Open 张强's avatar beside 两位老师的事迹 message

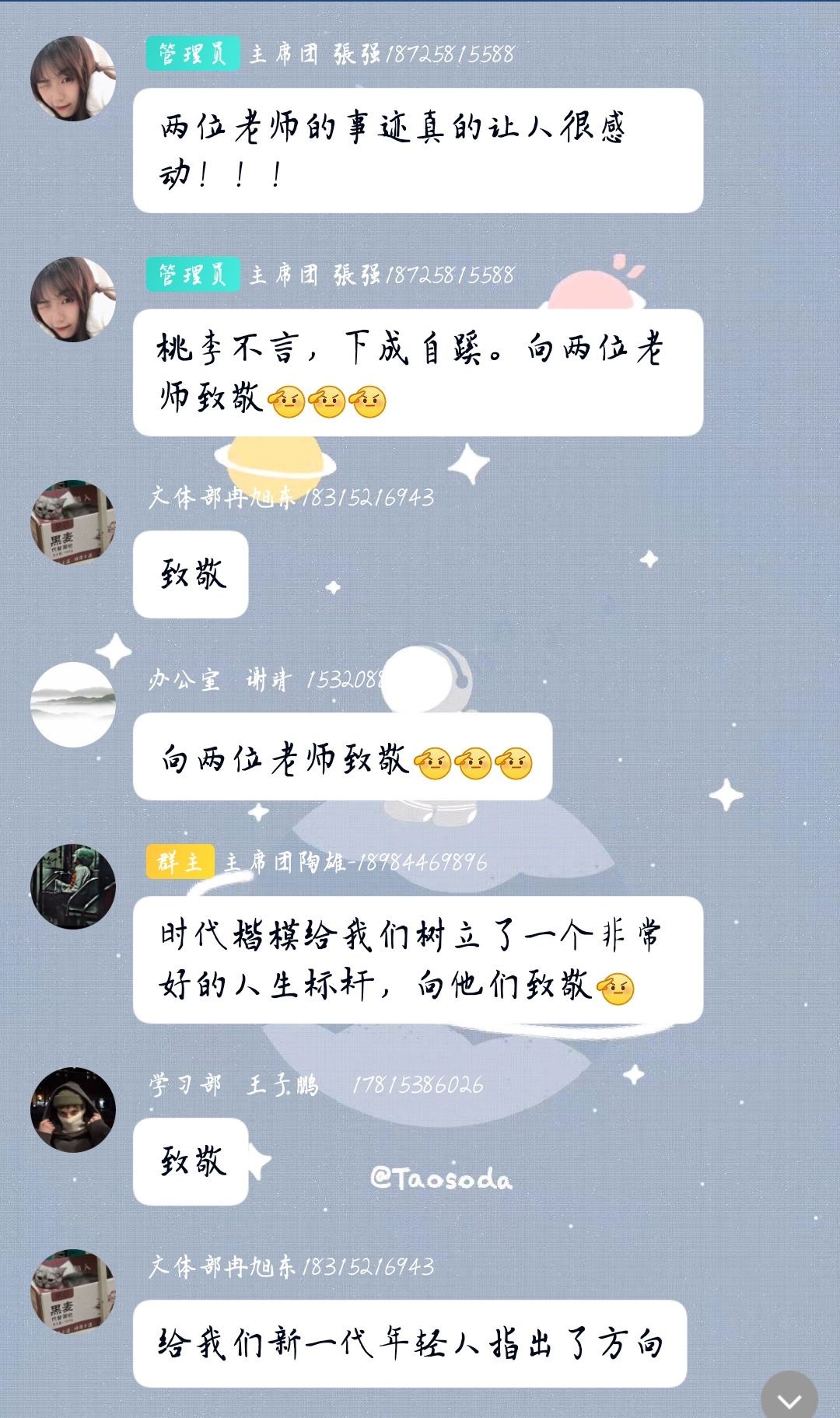click(x=73, y=79)
